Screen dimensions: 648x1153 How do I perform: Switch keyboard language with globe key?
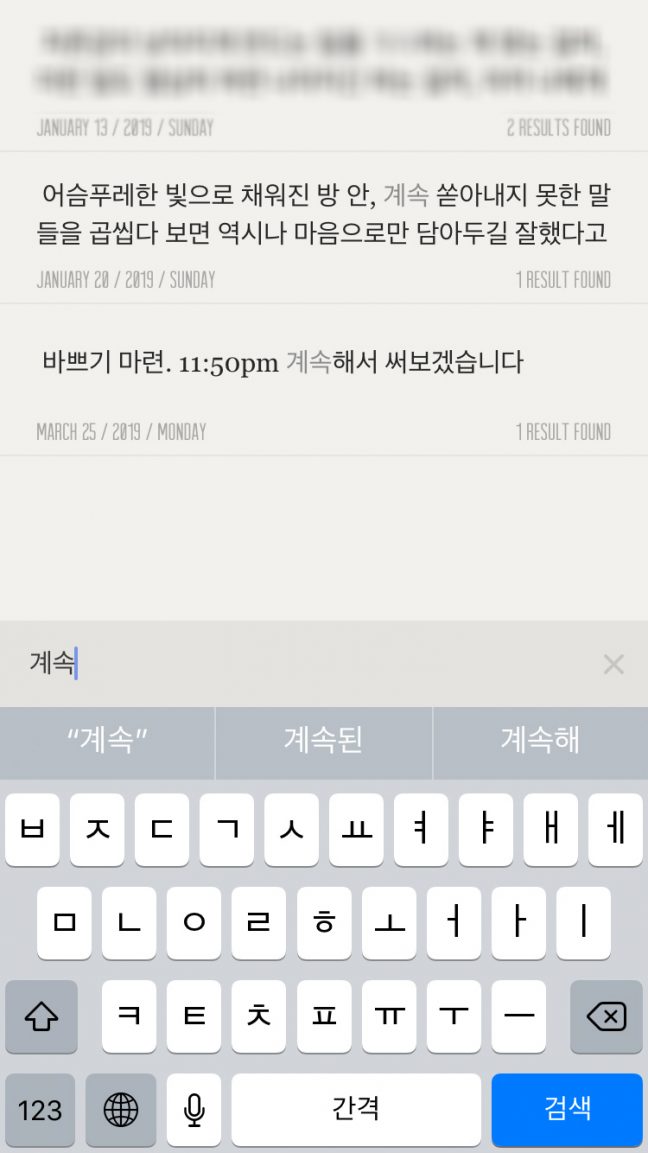tap(121, 1108)
